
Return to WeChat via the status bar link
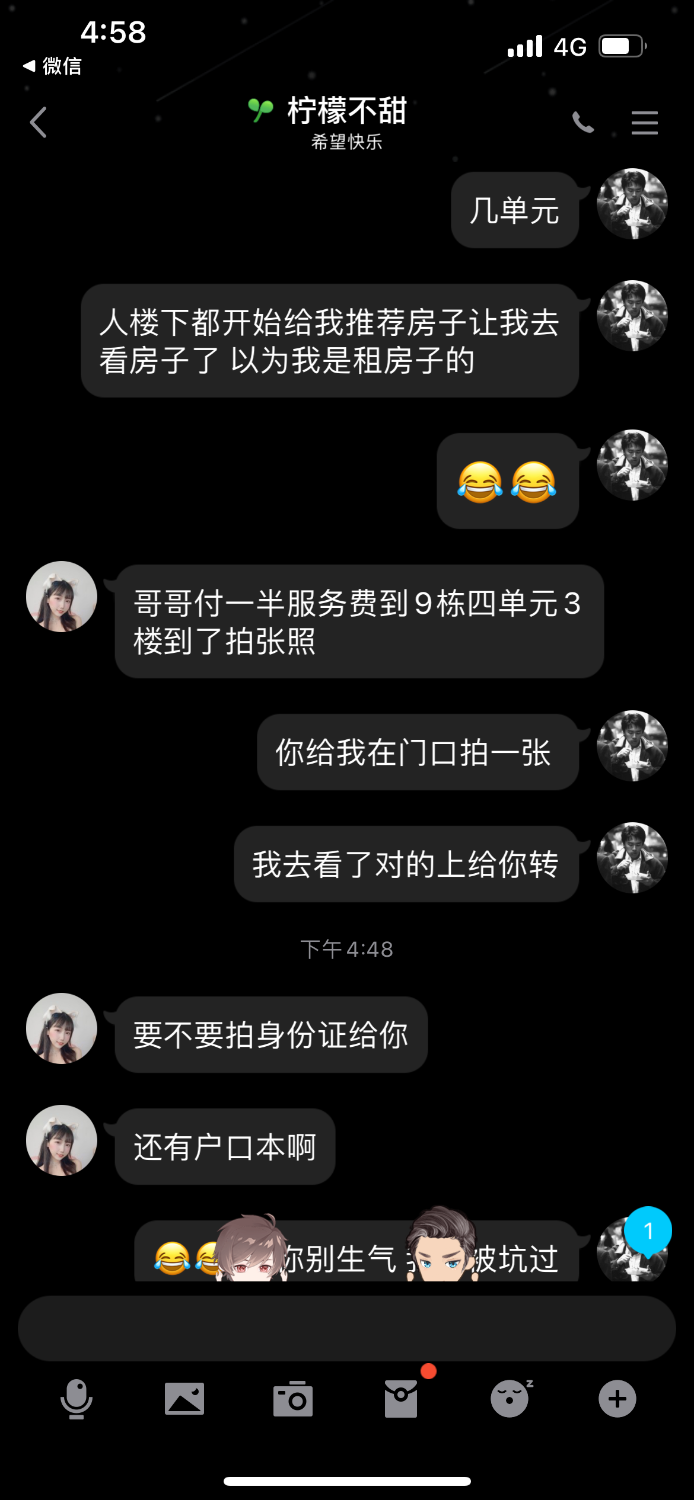(52, 66)
